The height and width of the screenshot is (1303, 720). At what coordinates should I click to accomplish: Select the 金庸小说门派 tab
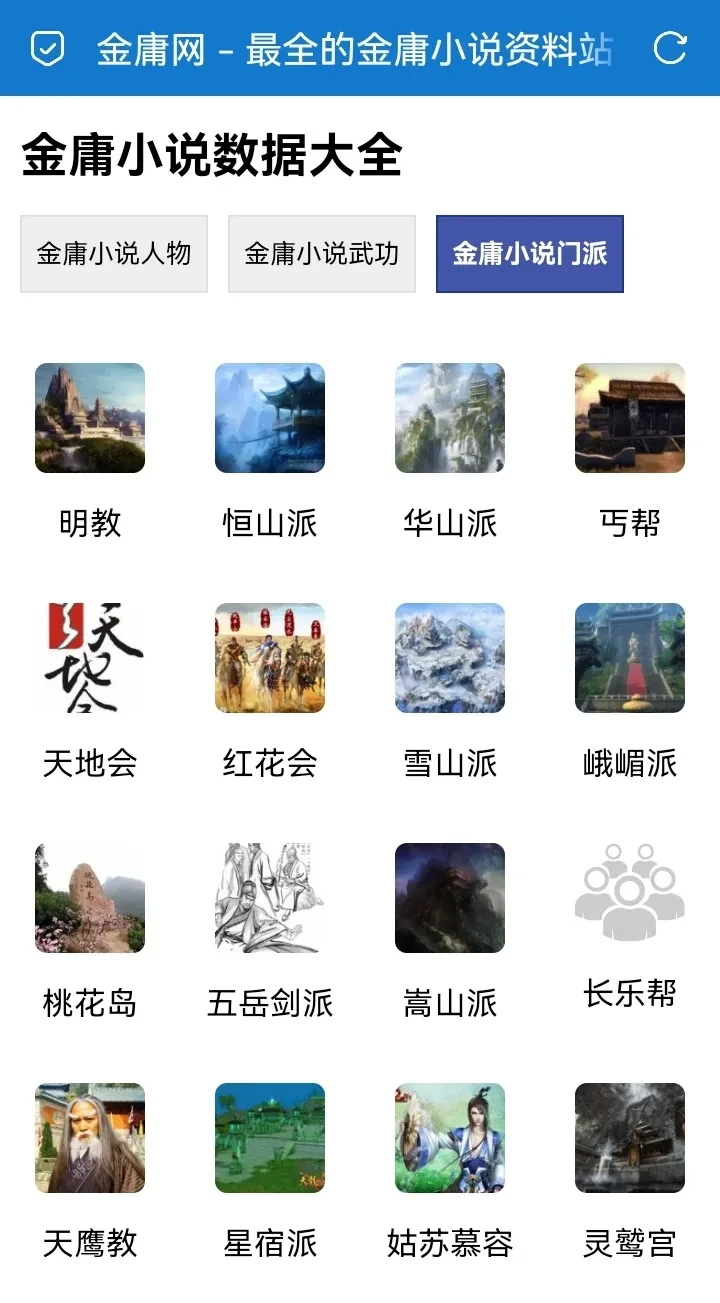click(530, 254)
